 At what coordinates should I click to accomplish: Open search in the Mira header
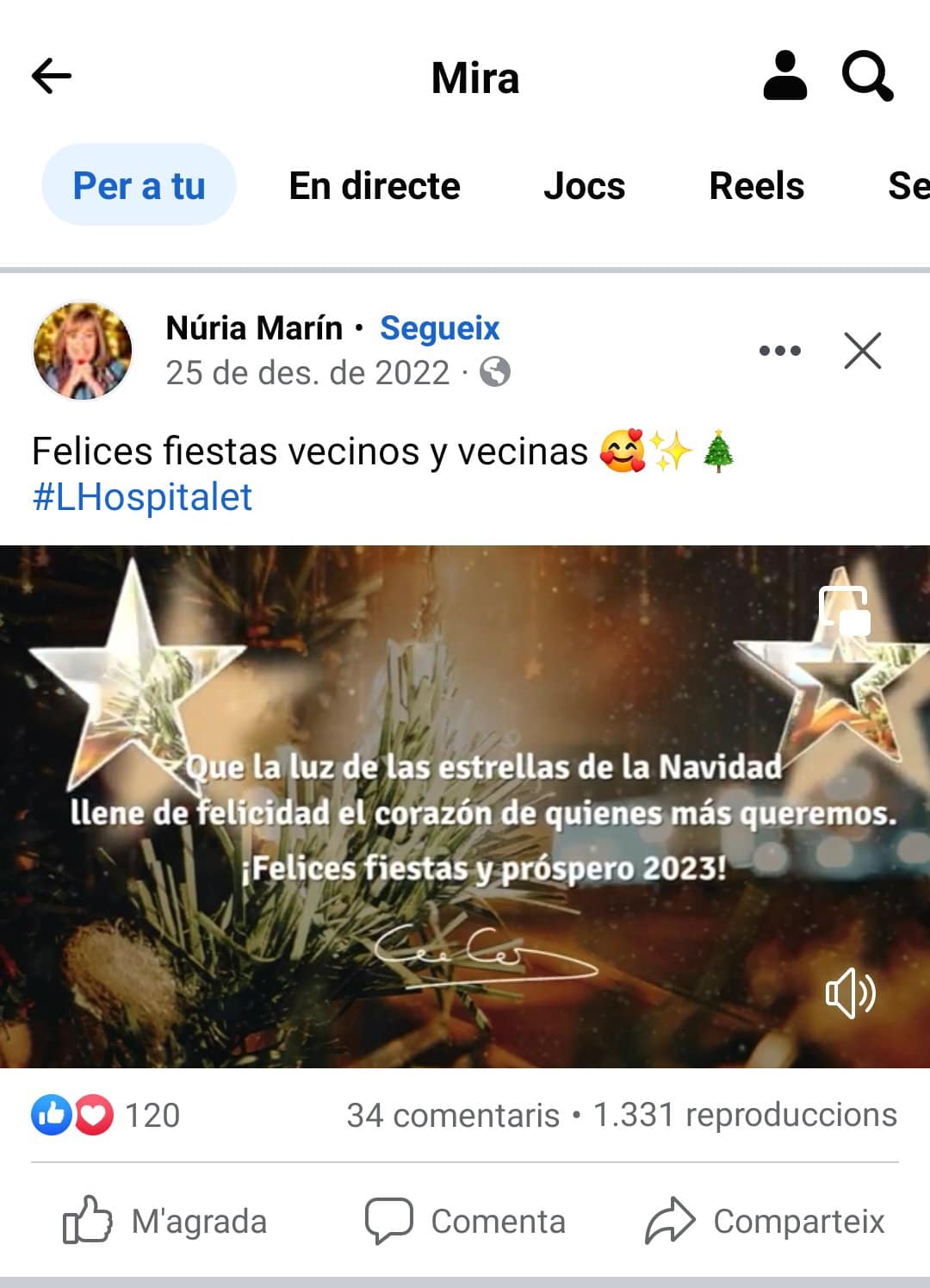point(866,76)
